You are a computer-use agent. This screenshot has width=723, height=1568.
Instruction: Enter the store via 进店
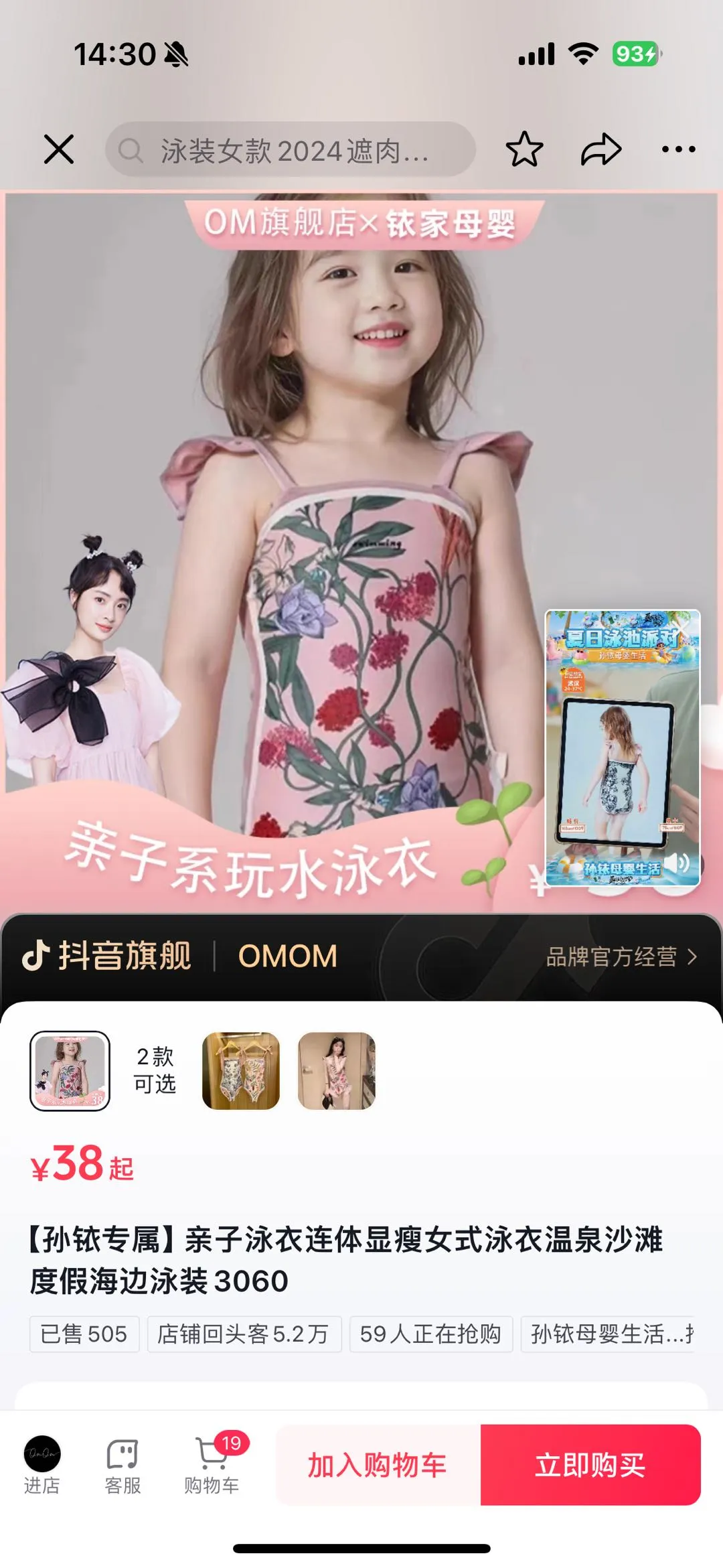[42, 1466]
